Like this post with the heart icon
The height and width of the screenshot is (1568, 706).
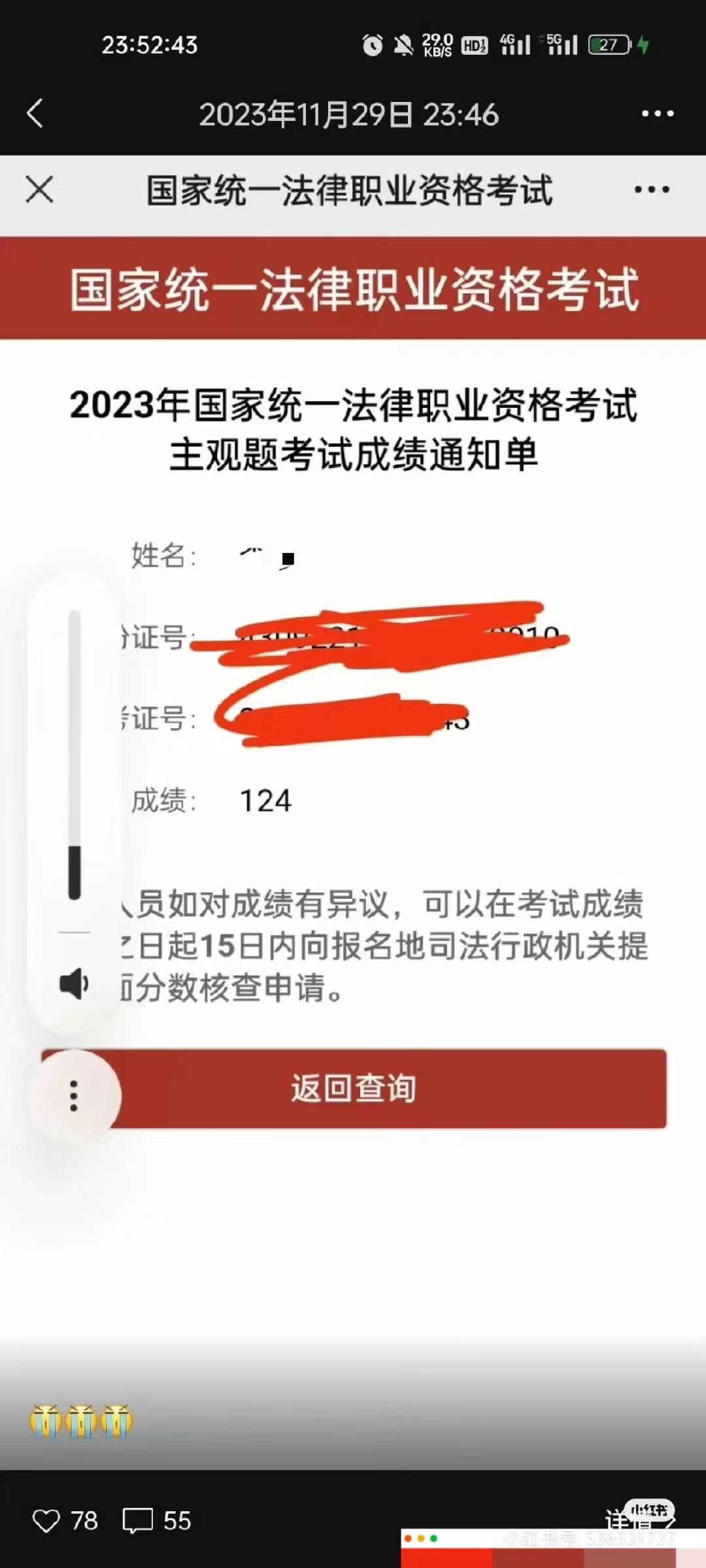click(46, 1520)
